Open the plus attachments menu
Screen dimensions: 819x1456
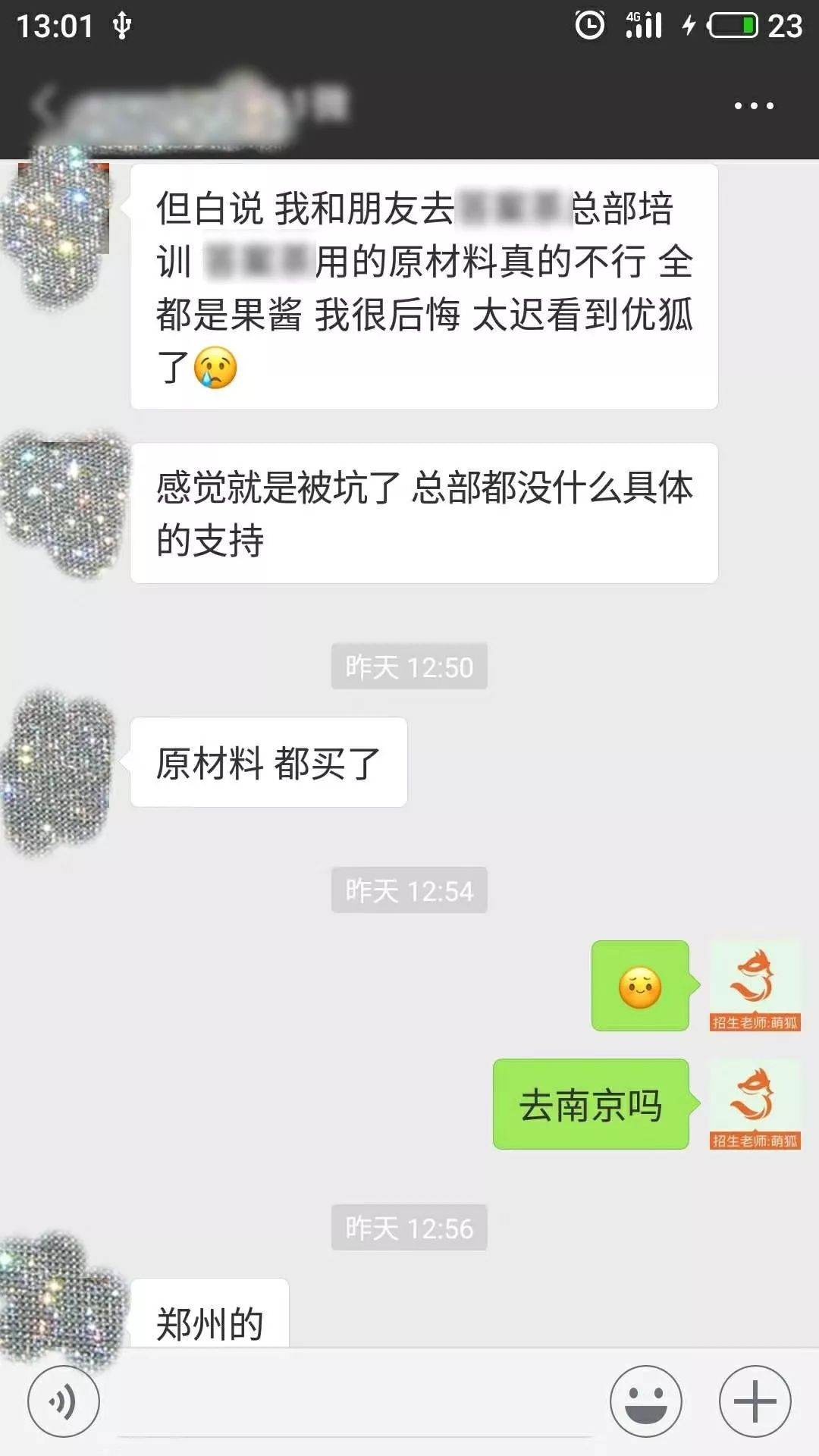(755, 1401)
